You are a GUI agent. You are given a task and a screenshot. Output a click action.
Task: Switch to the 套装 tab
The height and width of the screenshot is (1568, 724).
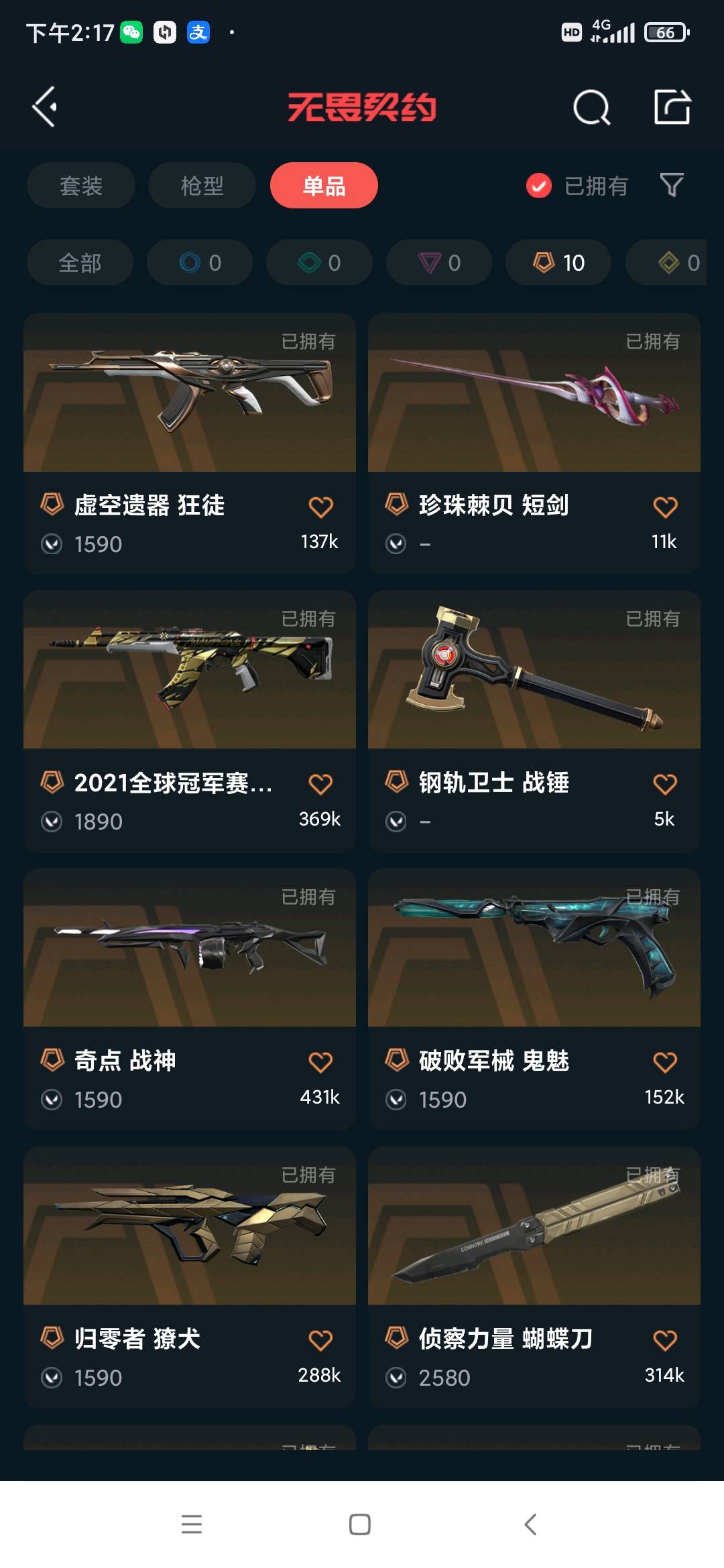pyautogui.click(x=81, y=186)
